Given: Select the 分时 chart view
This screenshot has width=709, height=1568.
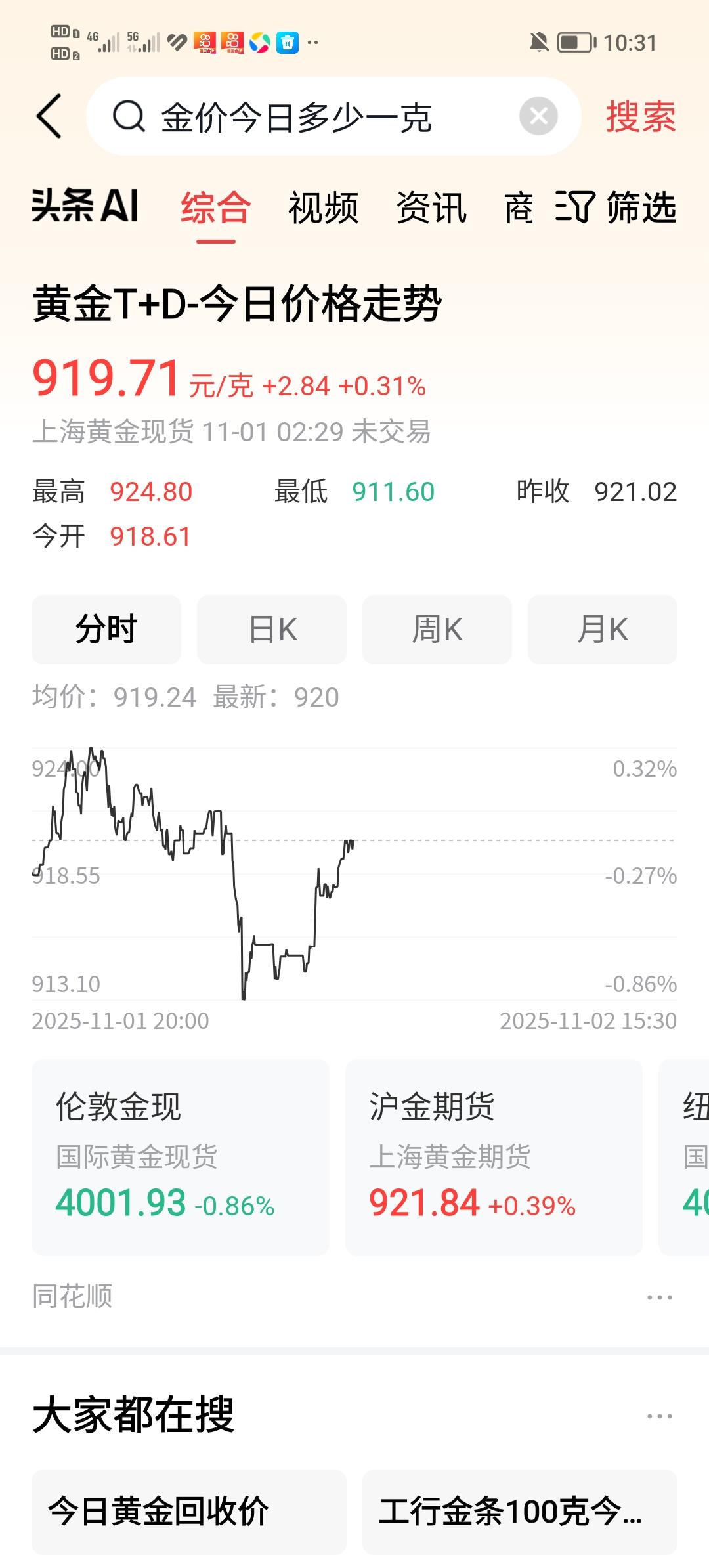Looking at the screenshot, I should (106, 629).
